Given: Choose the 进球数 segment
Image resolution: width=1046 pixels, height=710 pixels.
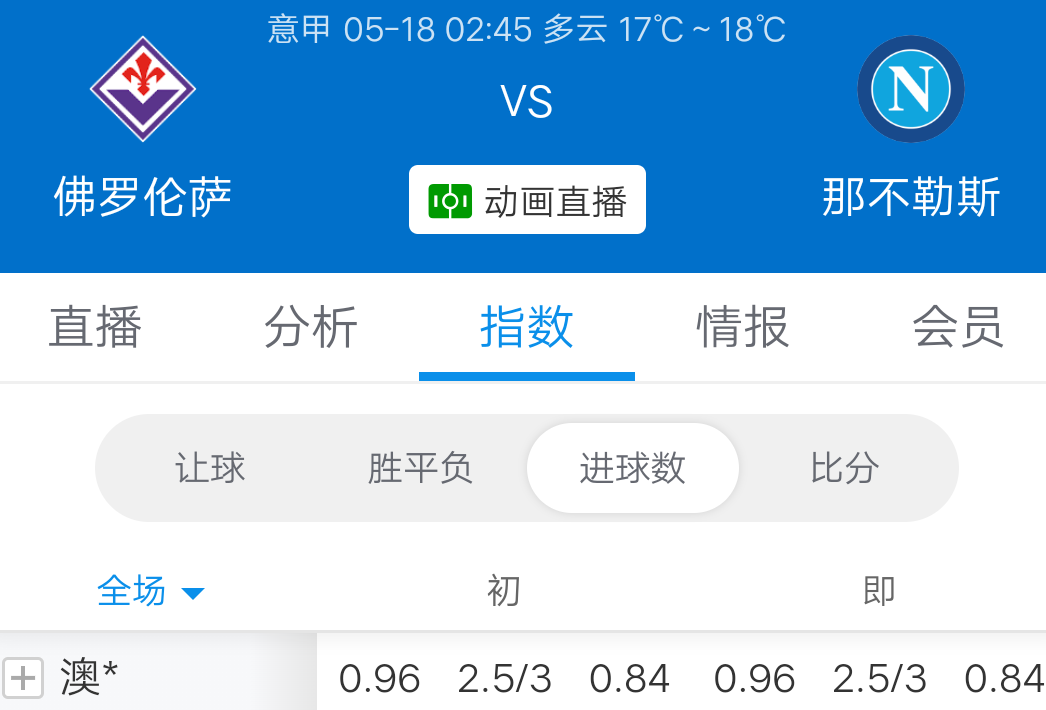Looking at the screenshot, I should click(x=632, y=468).
